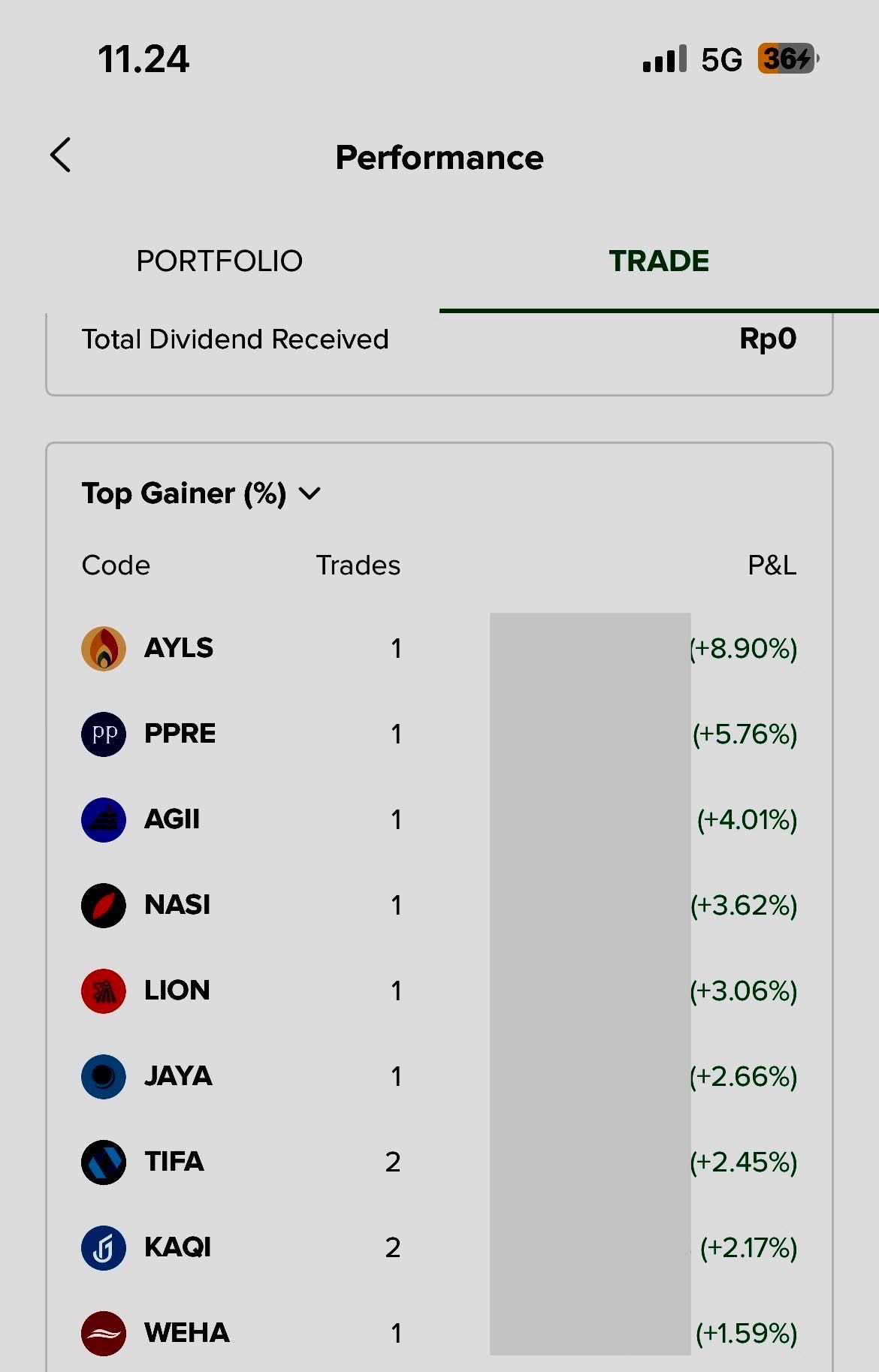Open the AYLS stock row
The width and height of the screenshot is (879, 1372).
click(179, 648)
